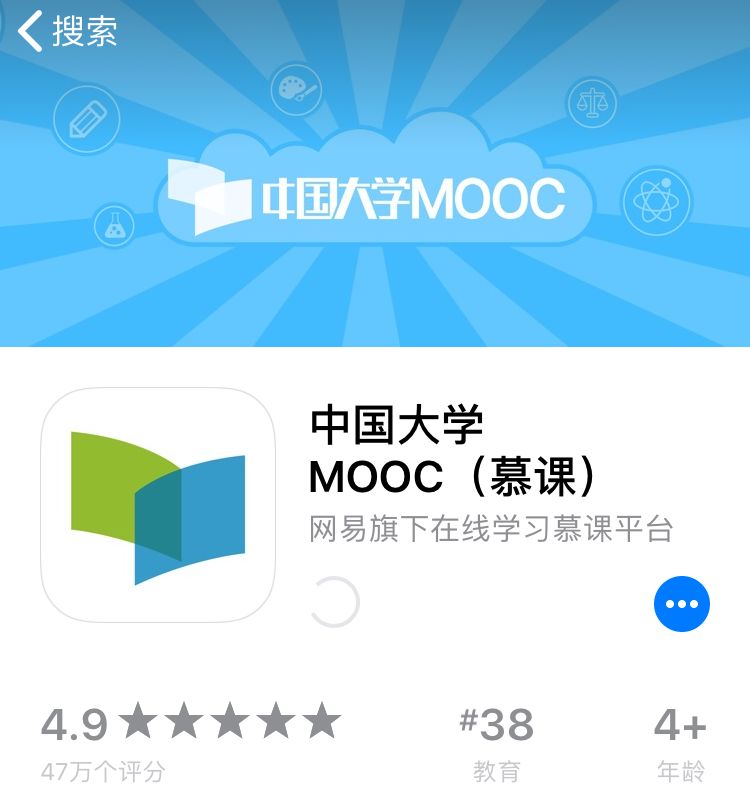Go back to 搜索 results
This screenshot has width=750, height=808.
(67, 31)
